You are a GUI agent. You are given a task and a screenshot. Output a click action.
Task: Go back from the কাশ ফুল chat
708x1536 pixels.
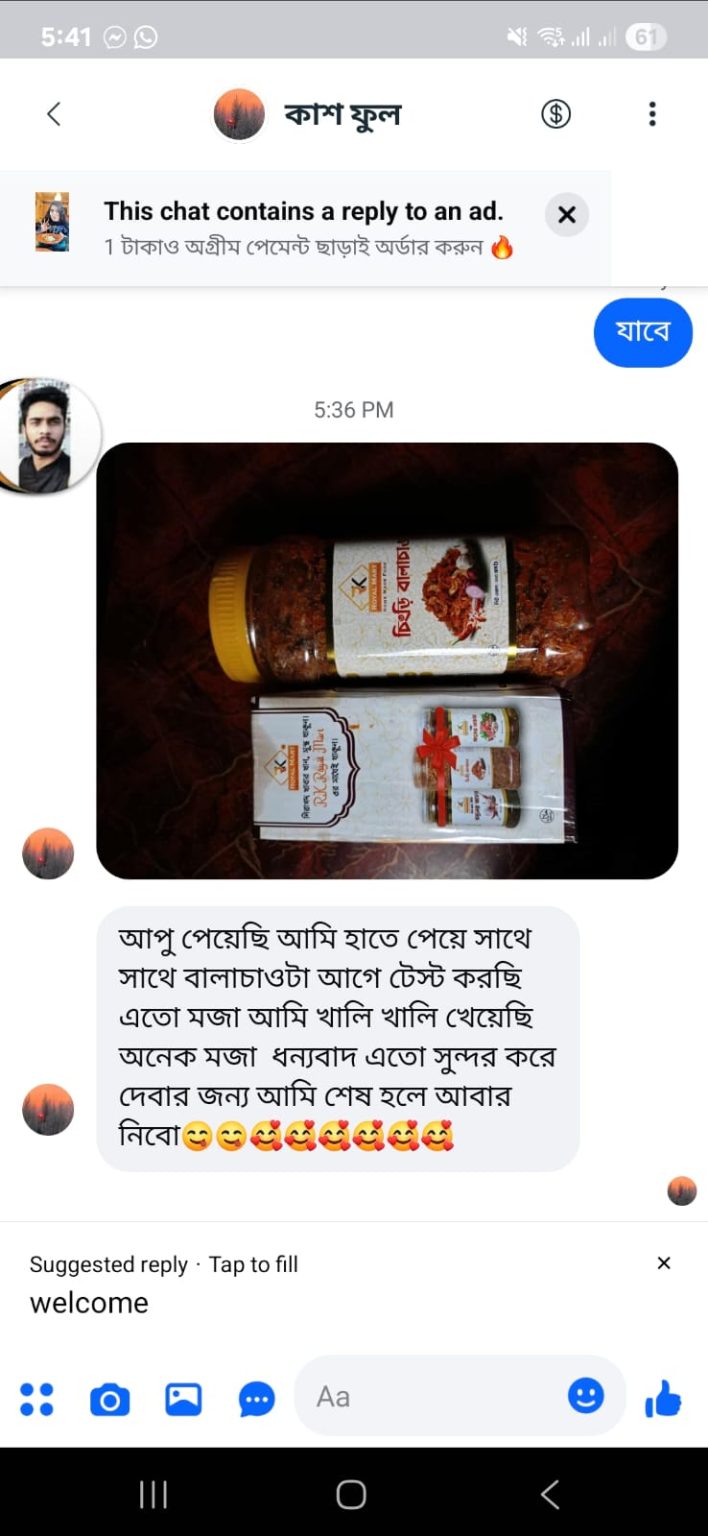coord(54,114)
